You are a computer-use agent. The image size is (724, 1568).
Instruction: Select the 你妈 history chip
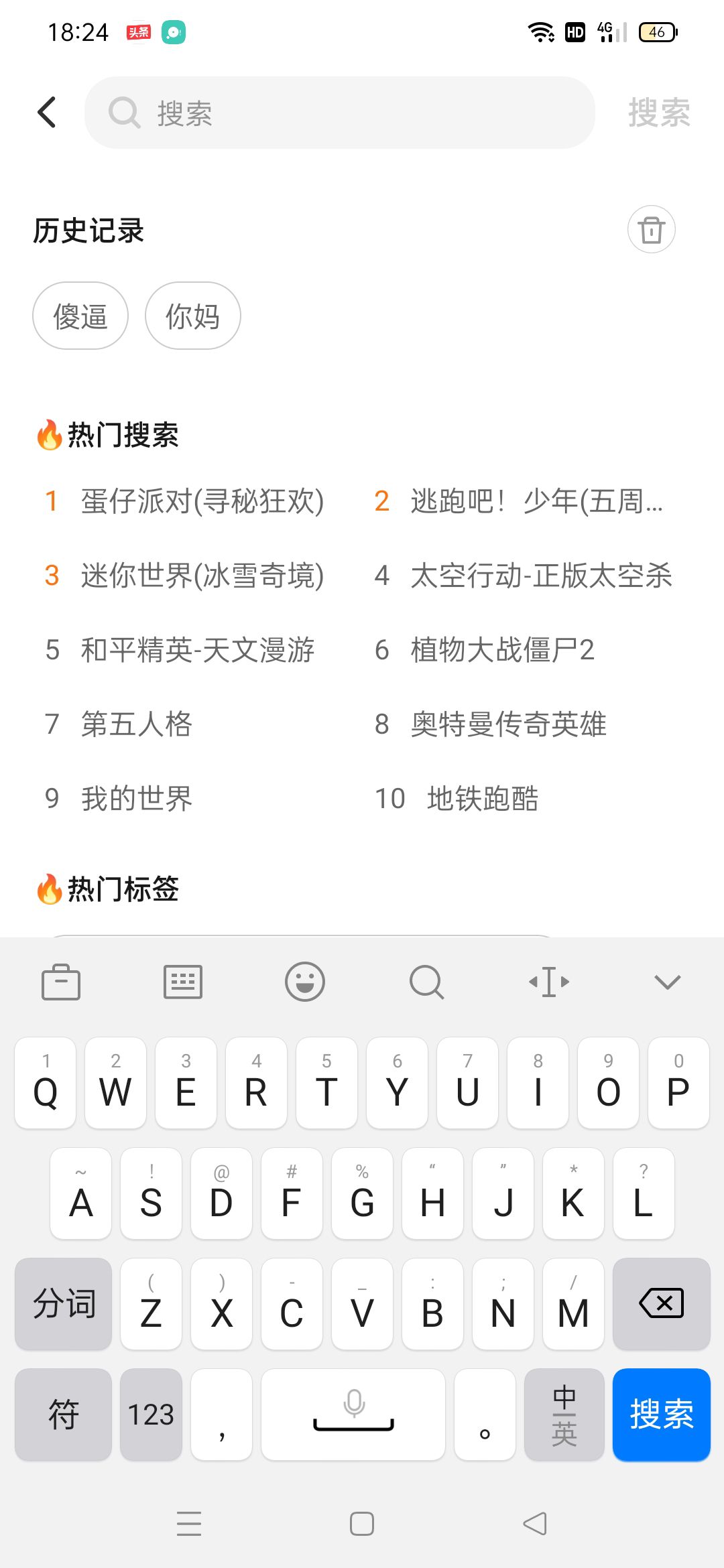pyautogui.click(x=193, y=316)
